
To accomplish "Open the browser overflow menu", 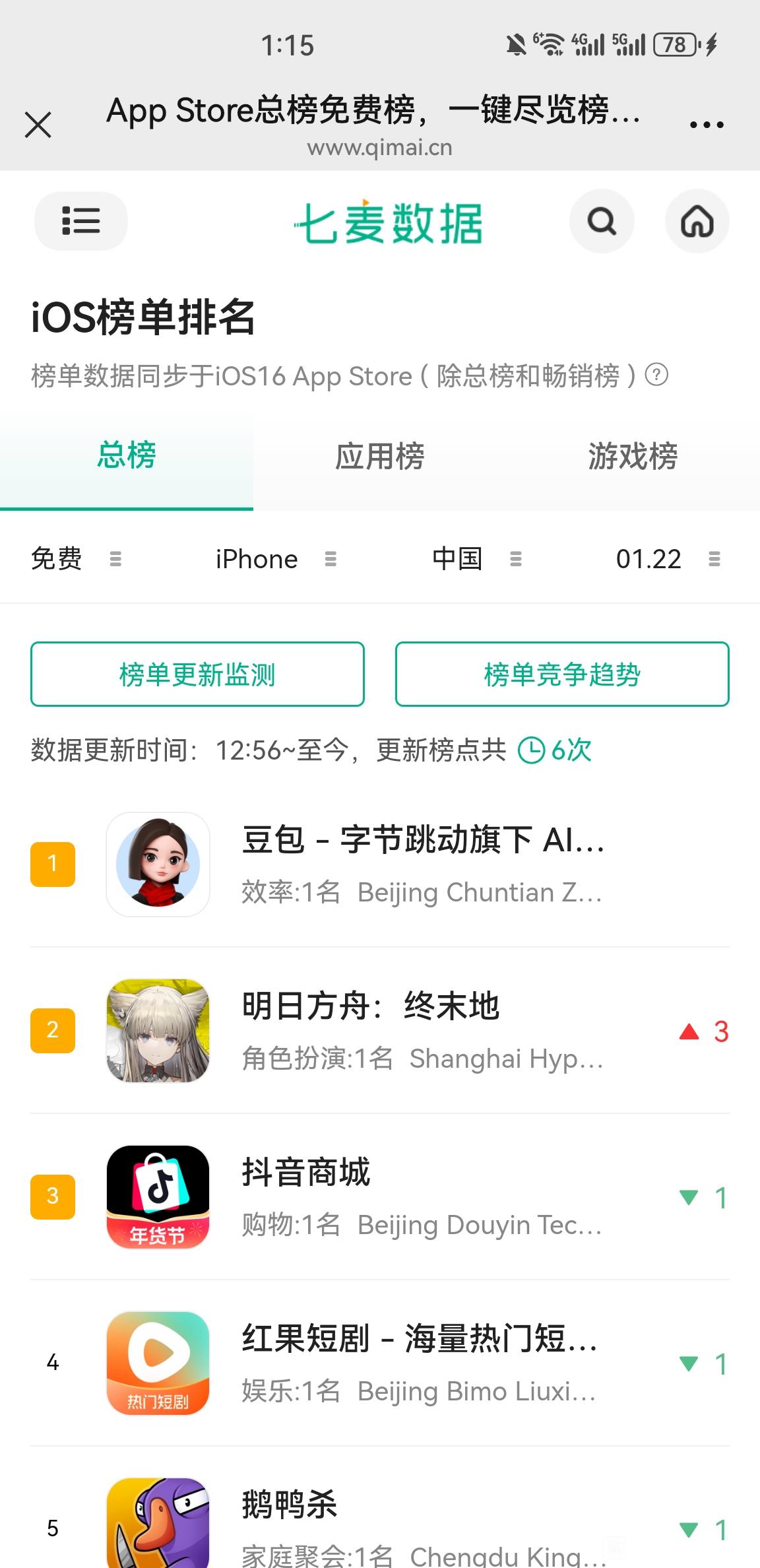I will [706, 124].
